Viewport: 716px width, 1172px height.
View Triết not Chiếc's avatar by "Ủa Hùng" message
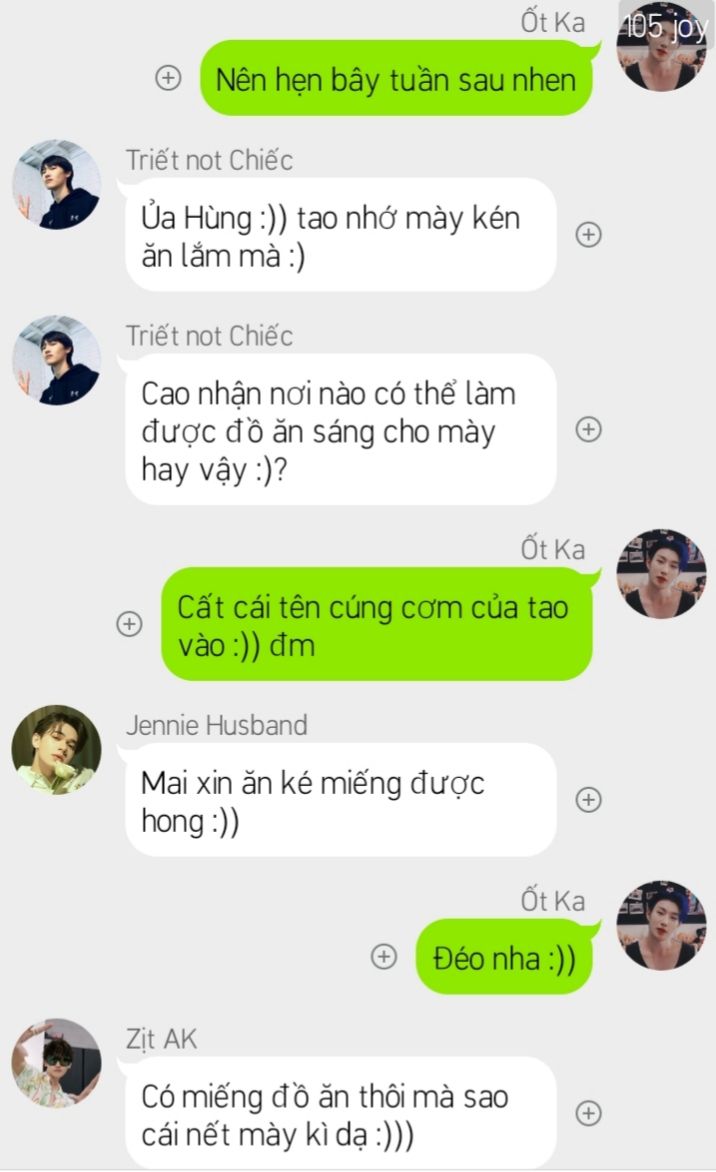(56, 185)
